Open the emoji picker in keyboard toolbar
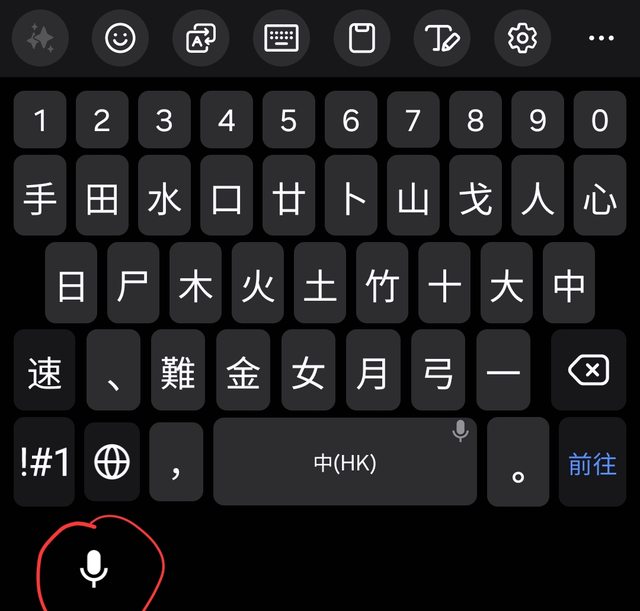The width and height of the screenshot is (640, 611). click(x=120, y=39)
